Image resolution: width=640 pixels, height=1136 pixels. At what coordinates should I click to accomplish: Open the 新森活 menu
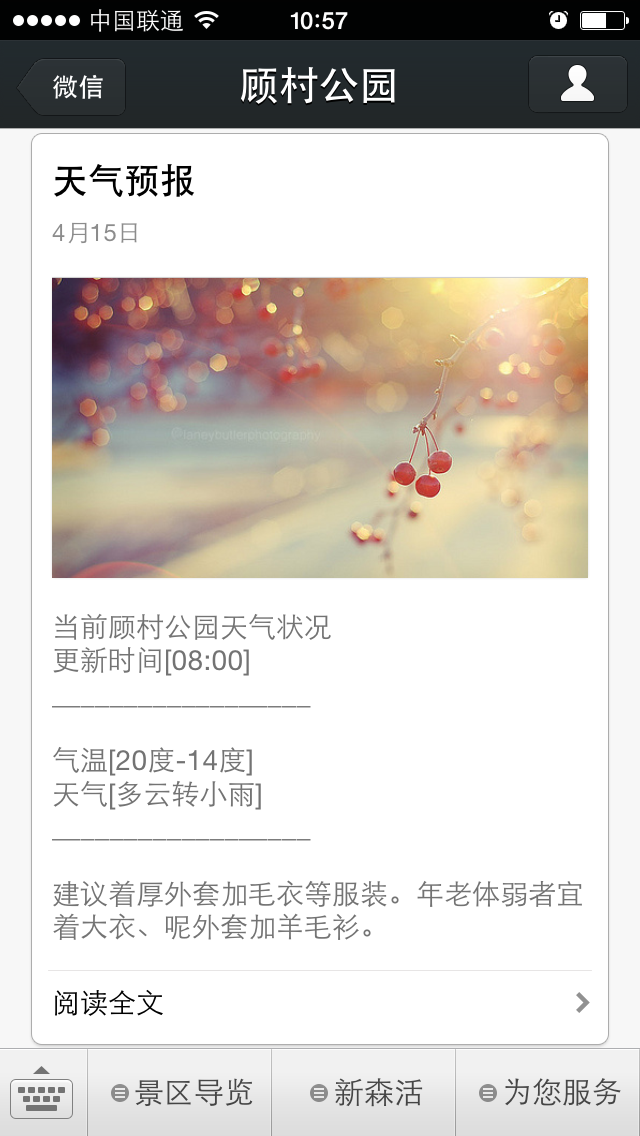(364, 1093)
